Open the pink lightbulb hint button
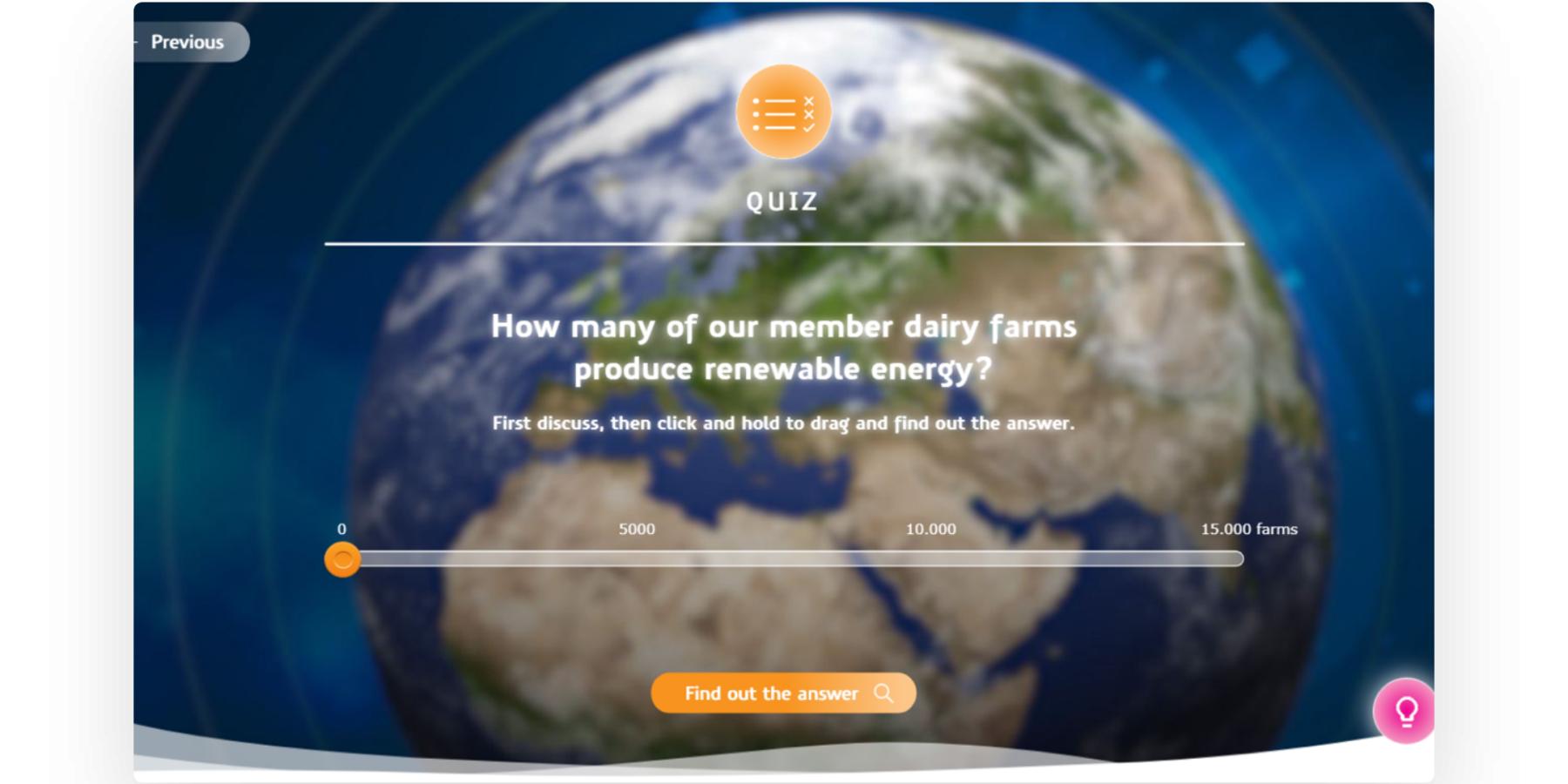 (1404, 711)
